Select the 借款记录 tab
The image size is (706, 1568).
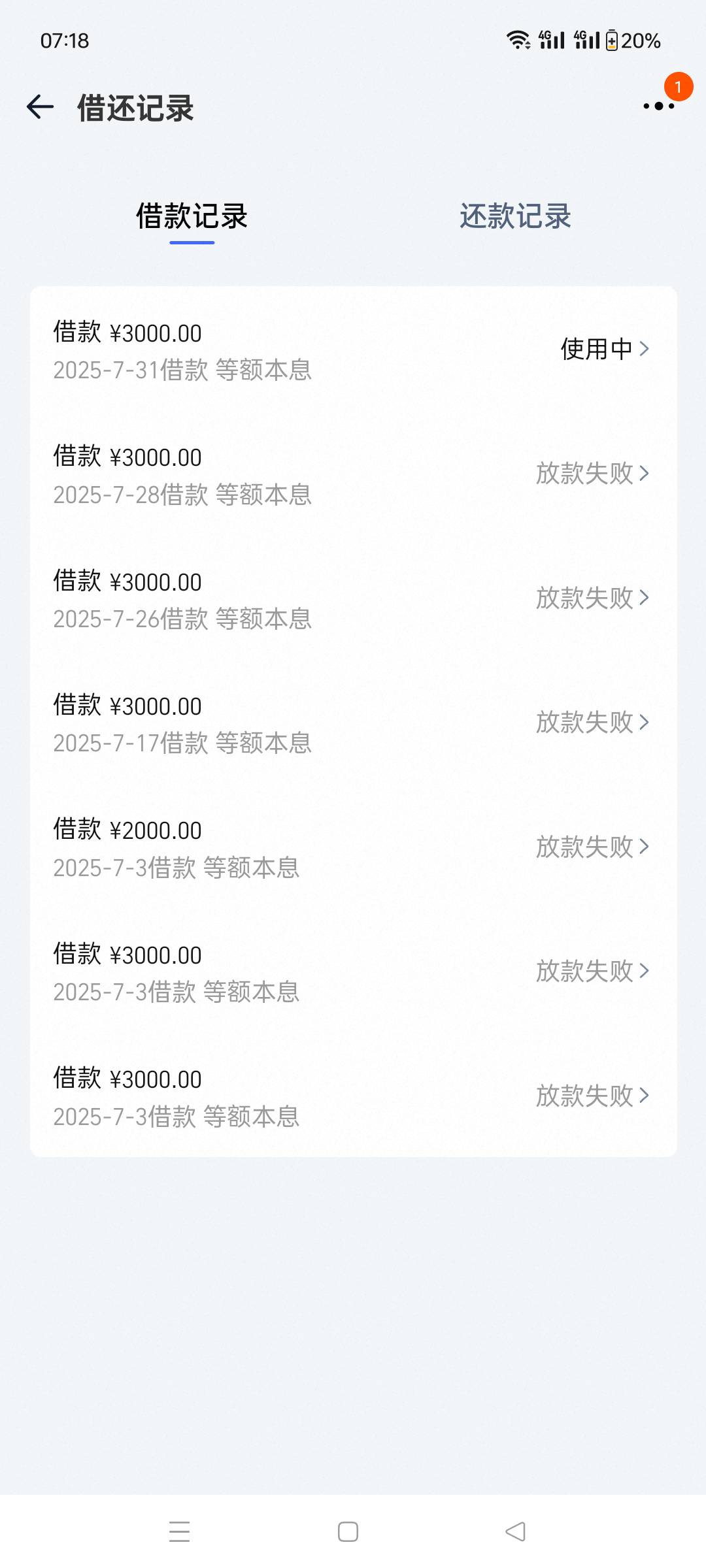(x=192, y=216)
